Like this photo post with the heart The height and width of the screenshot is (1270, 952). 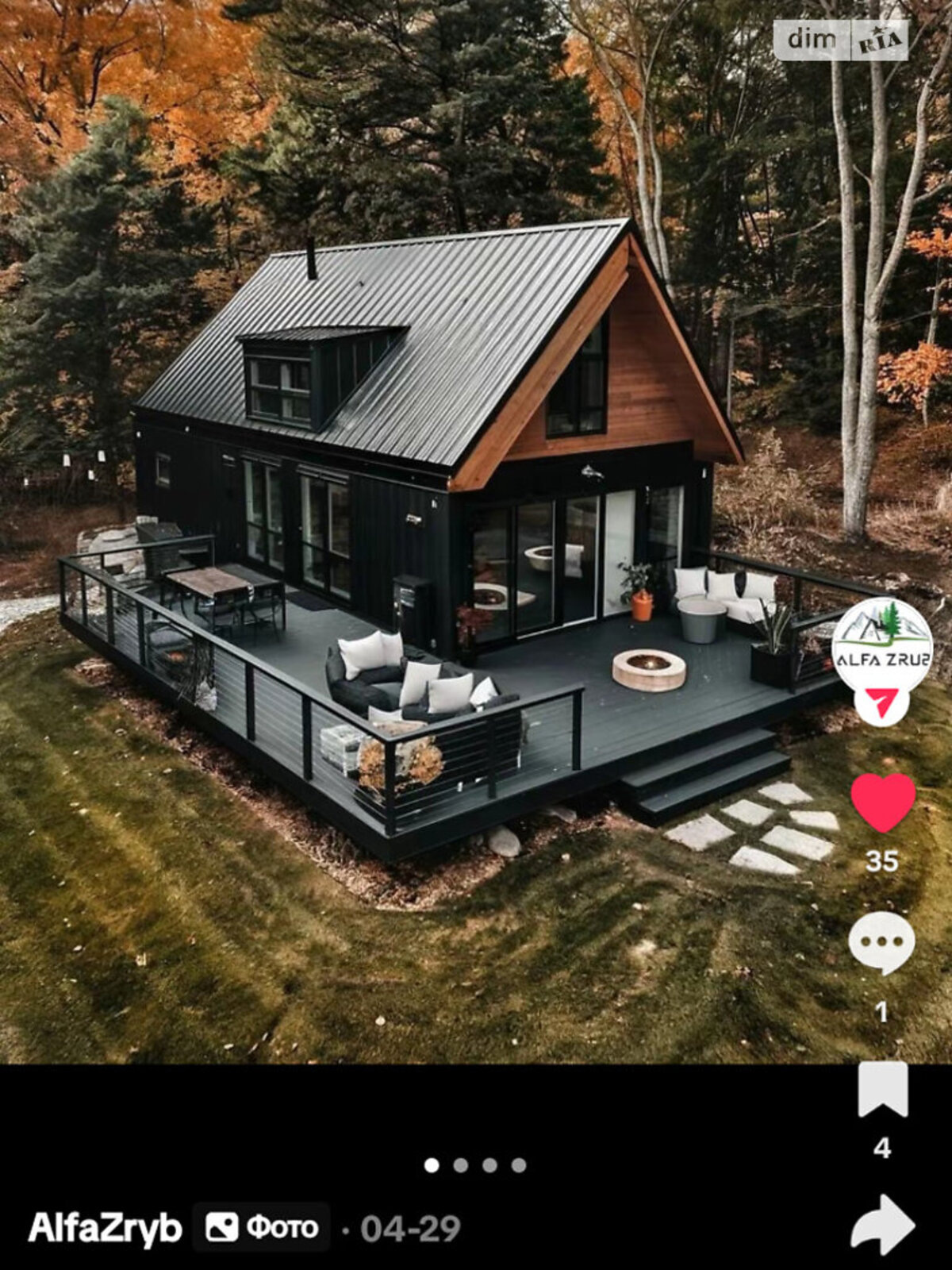pyautogui.click(x=882, y=802)
